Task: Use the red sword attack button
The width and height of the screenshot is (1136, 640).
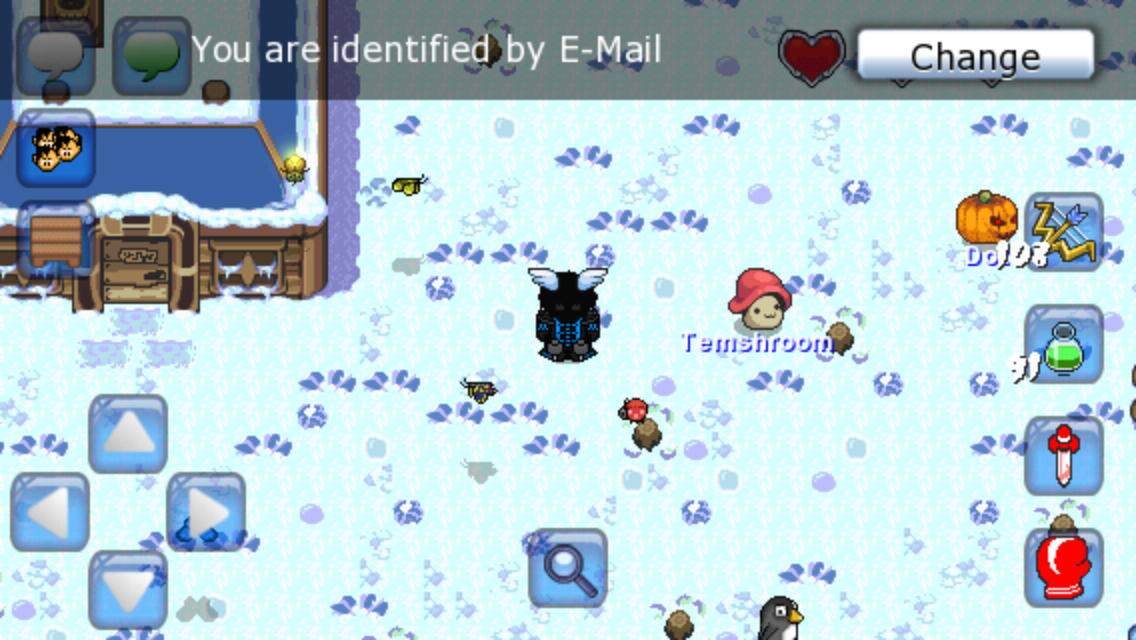Action: [x=1064, y=456]
